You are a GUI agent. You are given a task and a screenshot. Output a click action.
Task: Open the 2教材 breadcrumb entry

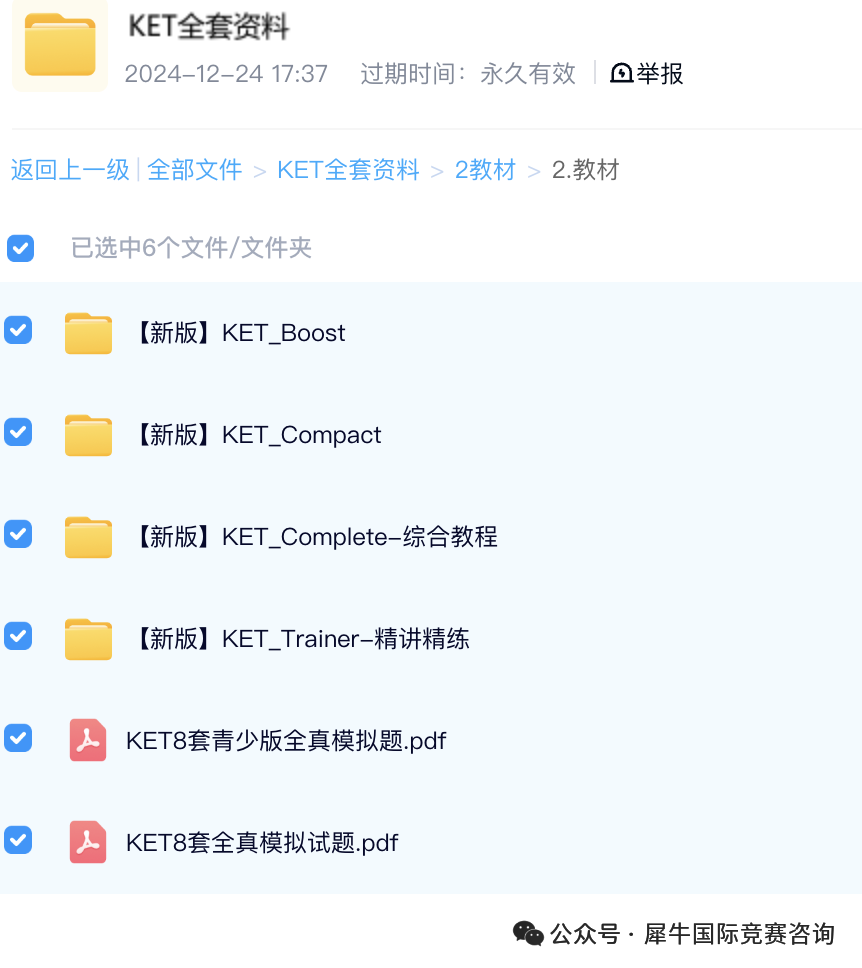pos(484,170)
